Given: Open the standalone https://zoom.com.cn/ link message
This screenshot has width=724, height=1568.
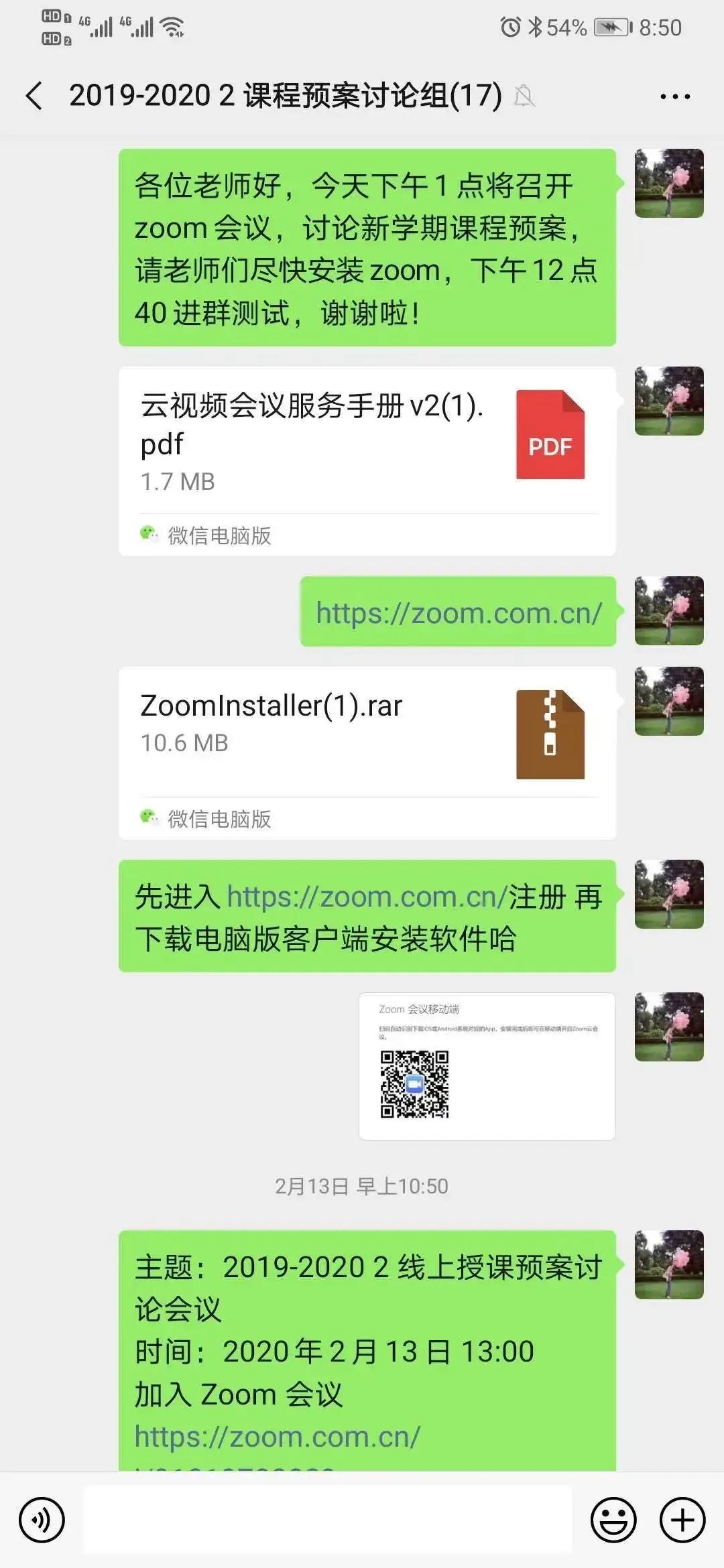Looking at the screenshot, I should (459, 613).
